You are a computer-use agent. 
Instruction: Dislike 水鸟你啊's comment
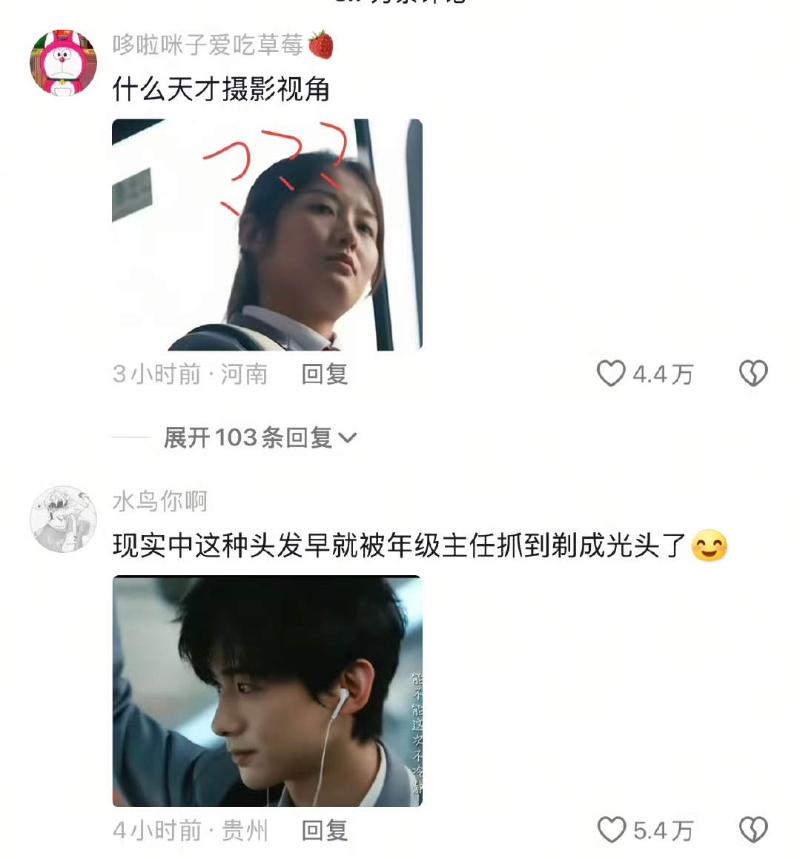point(752,830)
